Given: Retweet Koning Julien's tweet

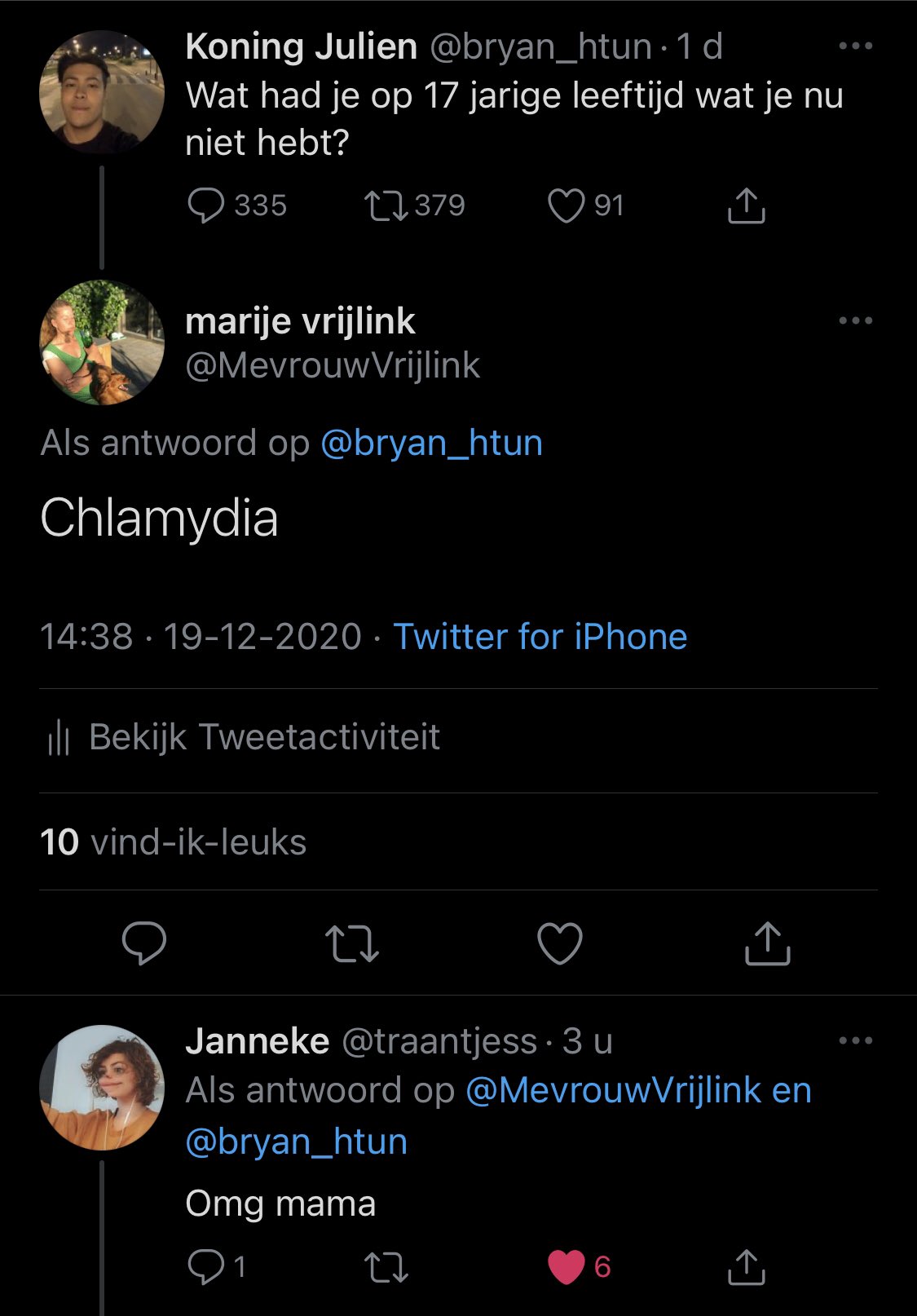Looking at the screenshot, I should (x=386, y=205).
